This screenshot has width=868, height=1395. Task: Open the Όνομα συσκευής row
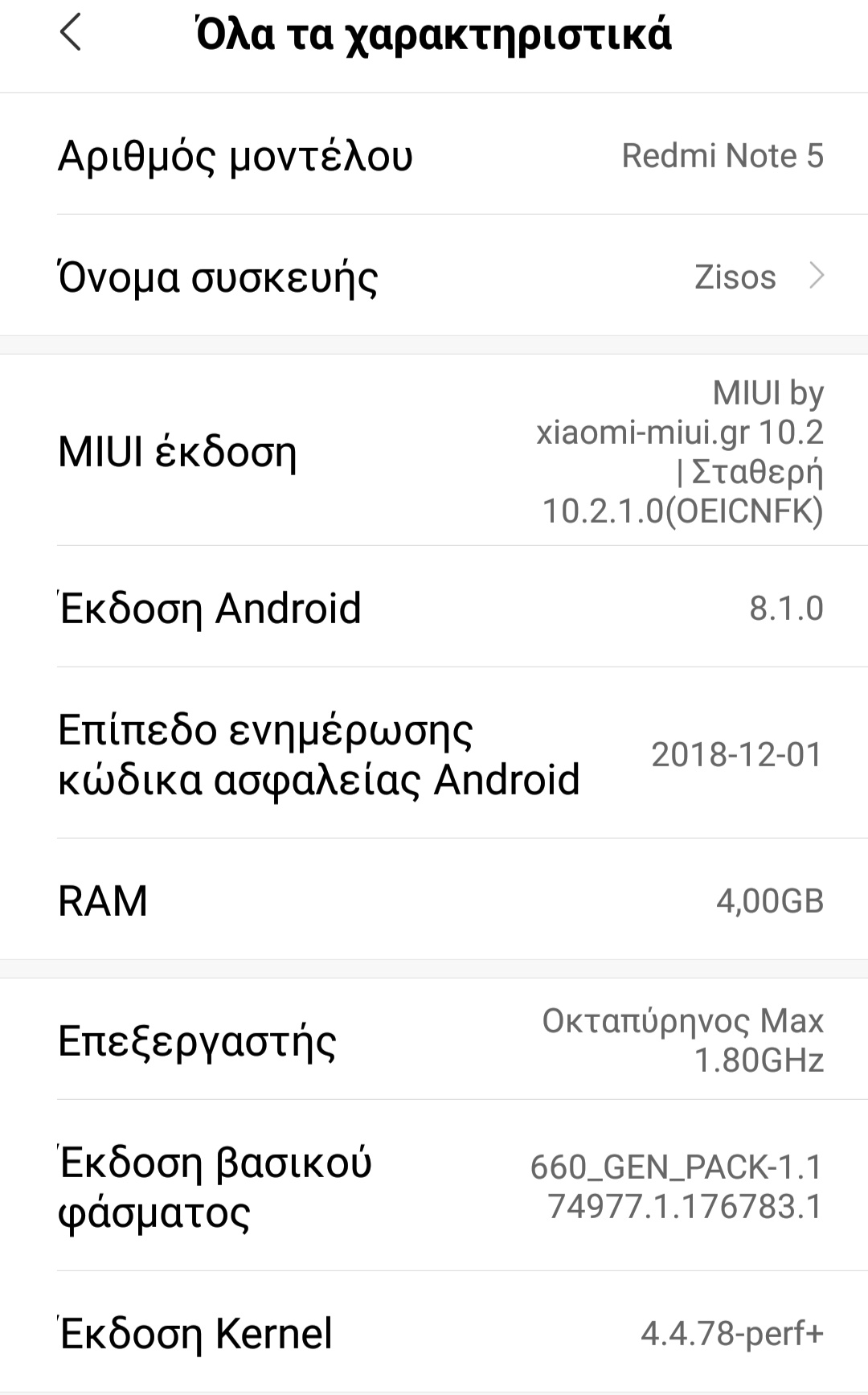434,276
